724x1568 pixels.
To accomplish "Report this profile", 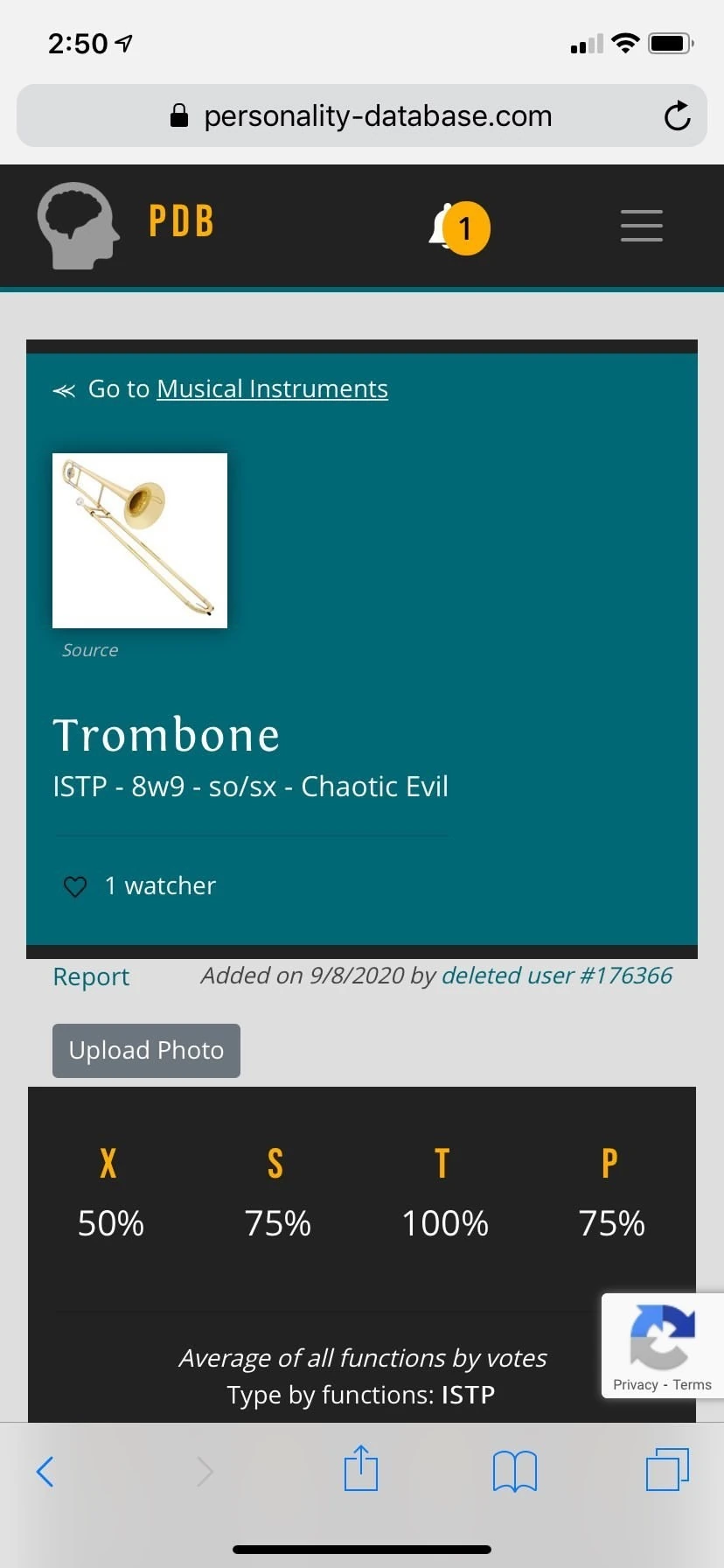I will coord(91,976).
